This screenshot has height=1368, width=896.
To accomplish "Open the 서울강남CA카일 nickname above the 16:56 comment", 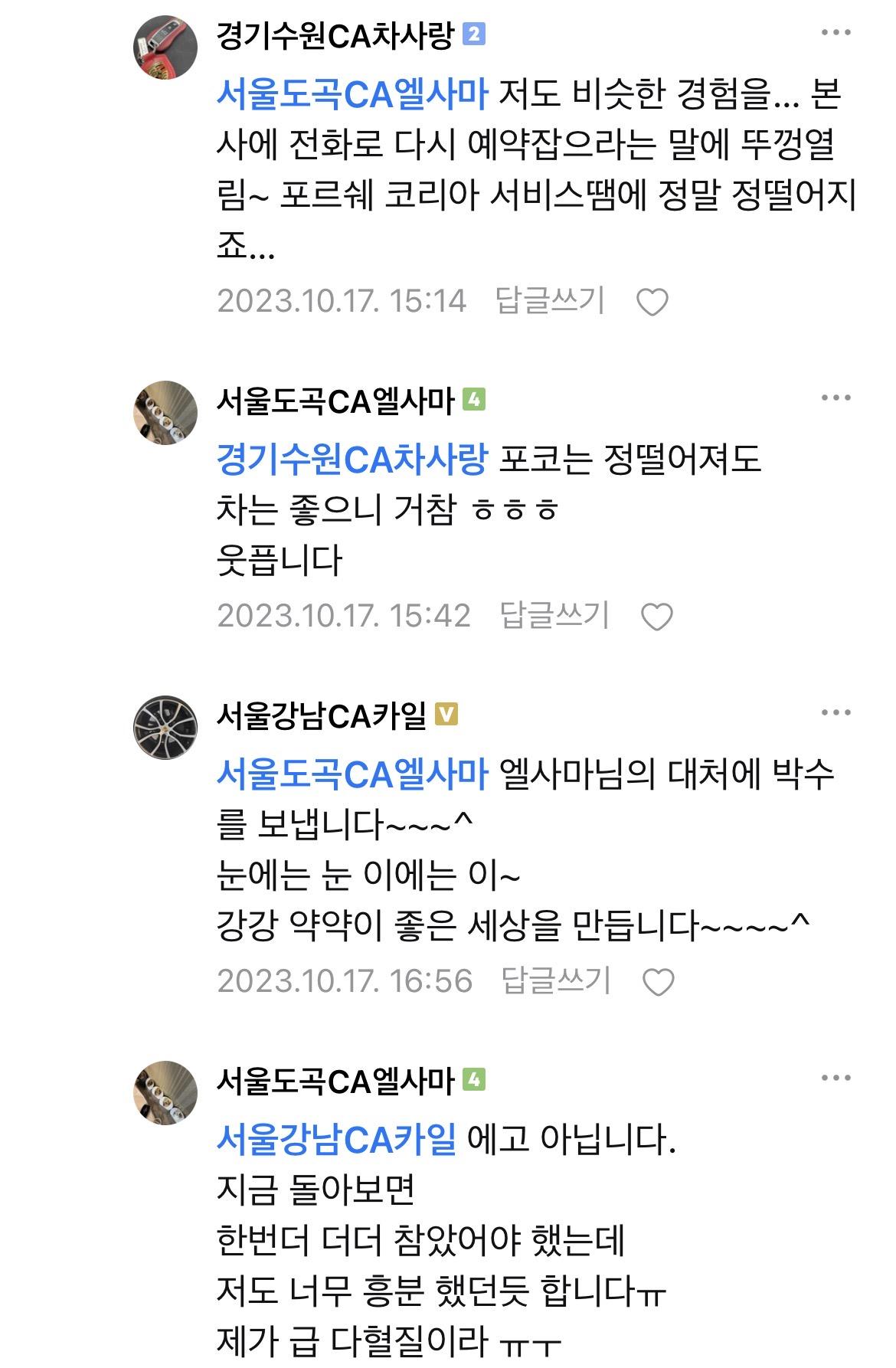I will coord(322,715).
